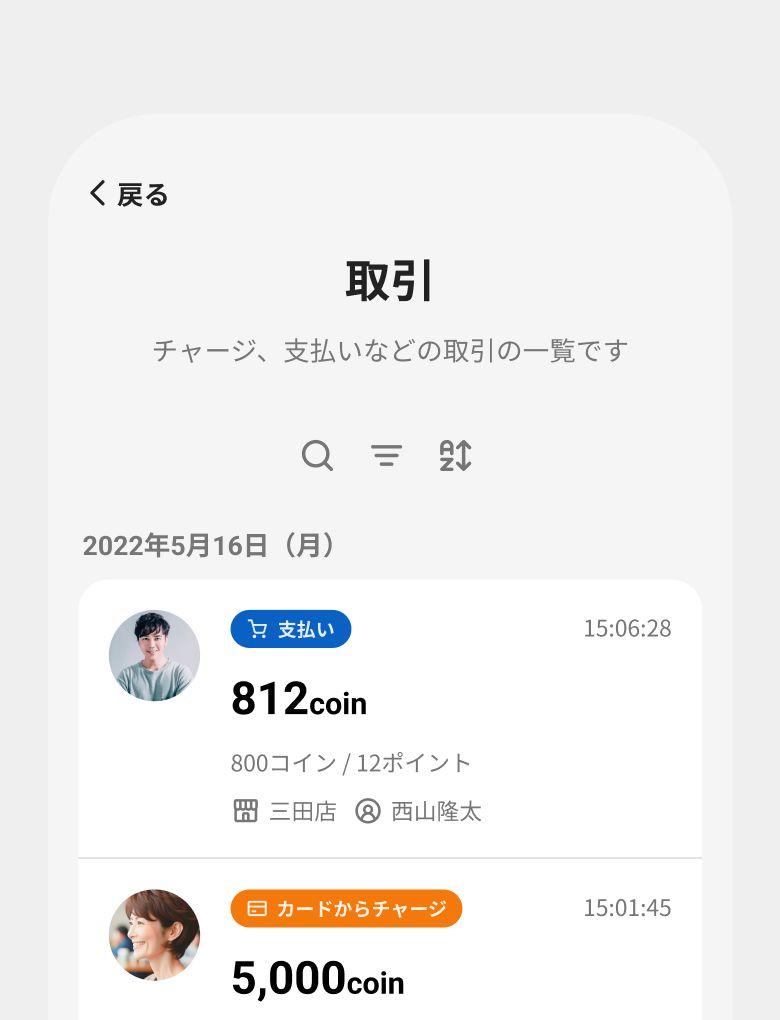Click the timestamp 15:06:28
The image size is (780, 1020).
tap(627, 628)
